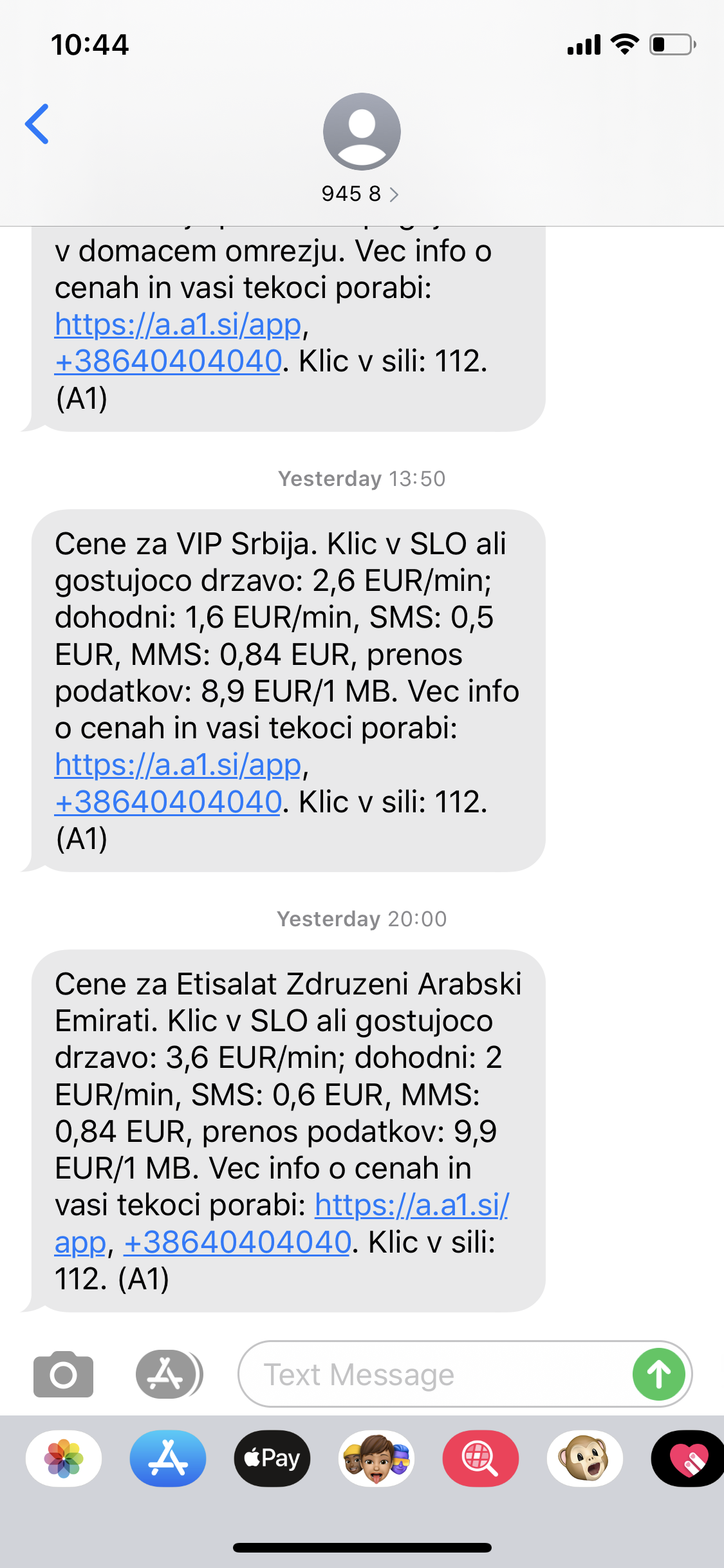The width and height of the screenshot is (724, 1568).
Task: Open the App Store iMessage app
Action: click(x=168, y=1459)
